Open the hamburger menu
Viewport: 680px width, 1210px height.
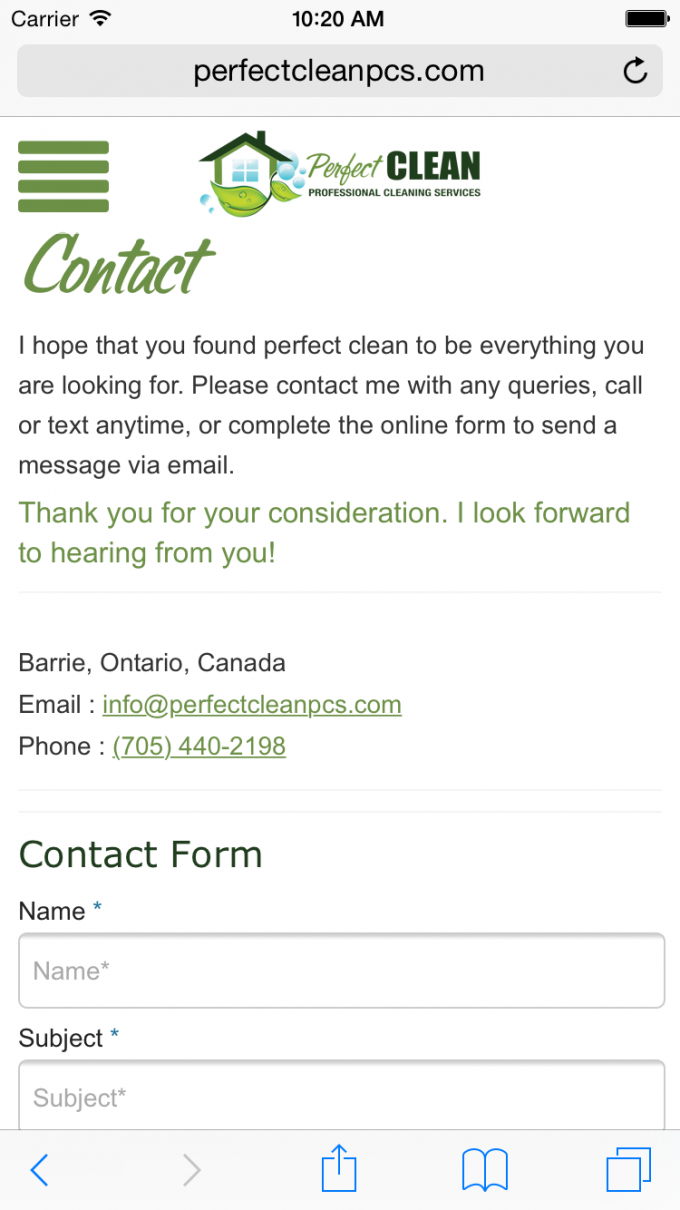pyautogui.click(x=63, y=177)
